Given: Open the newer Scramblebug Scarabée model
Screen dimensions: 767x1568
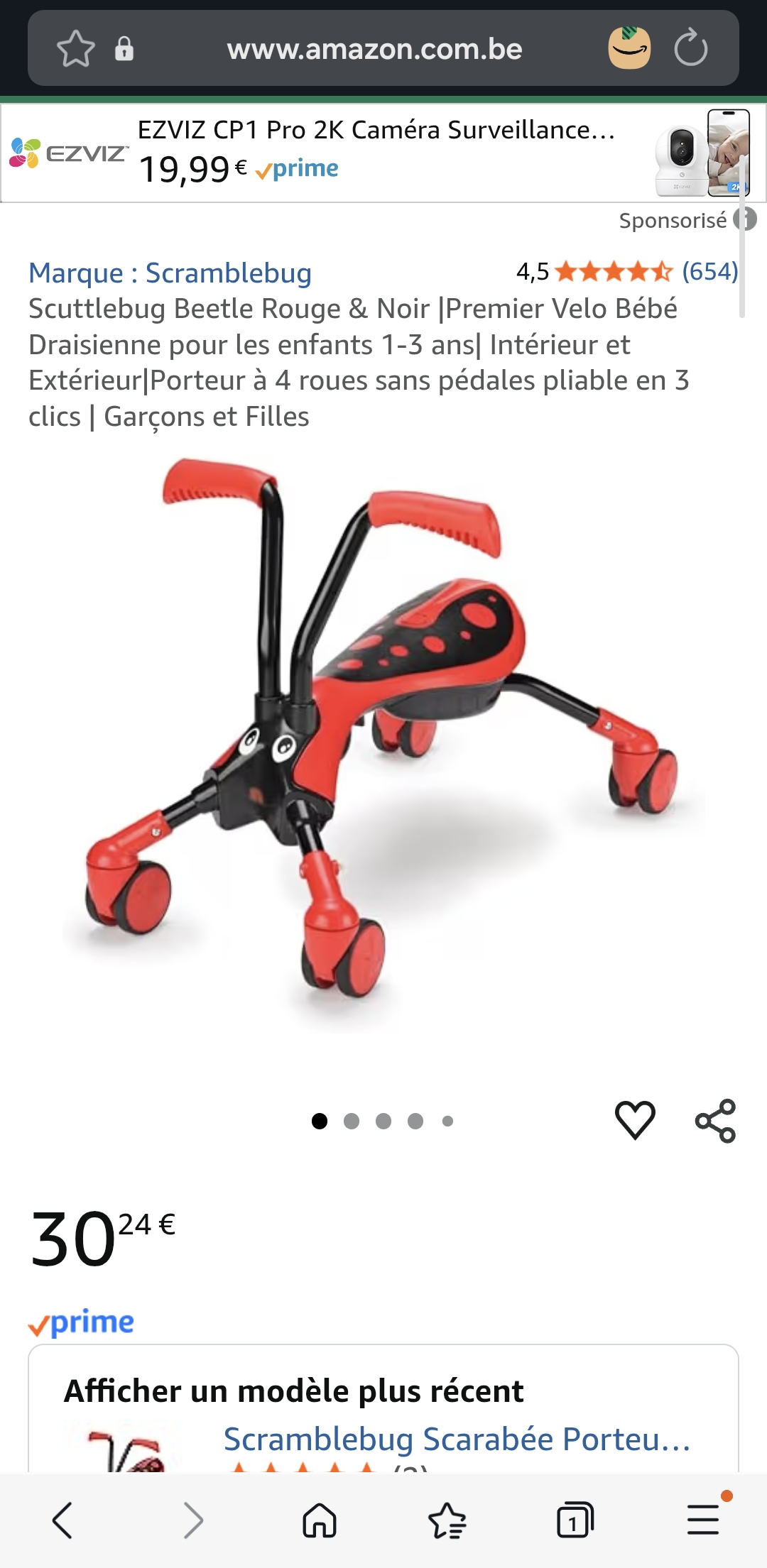Looking at the screenshot, I should tap(456, 1440).
